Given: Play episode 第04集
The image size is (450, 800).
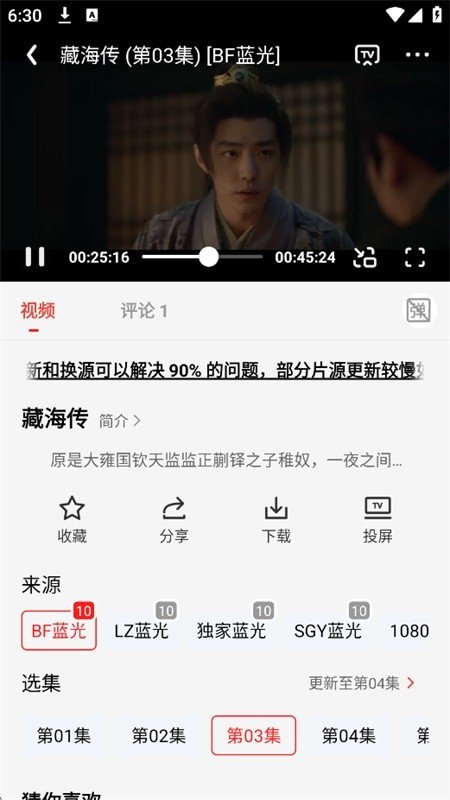Looking at the screenshot, I should point(348,736).
